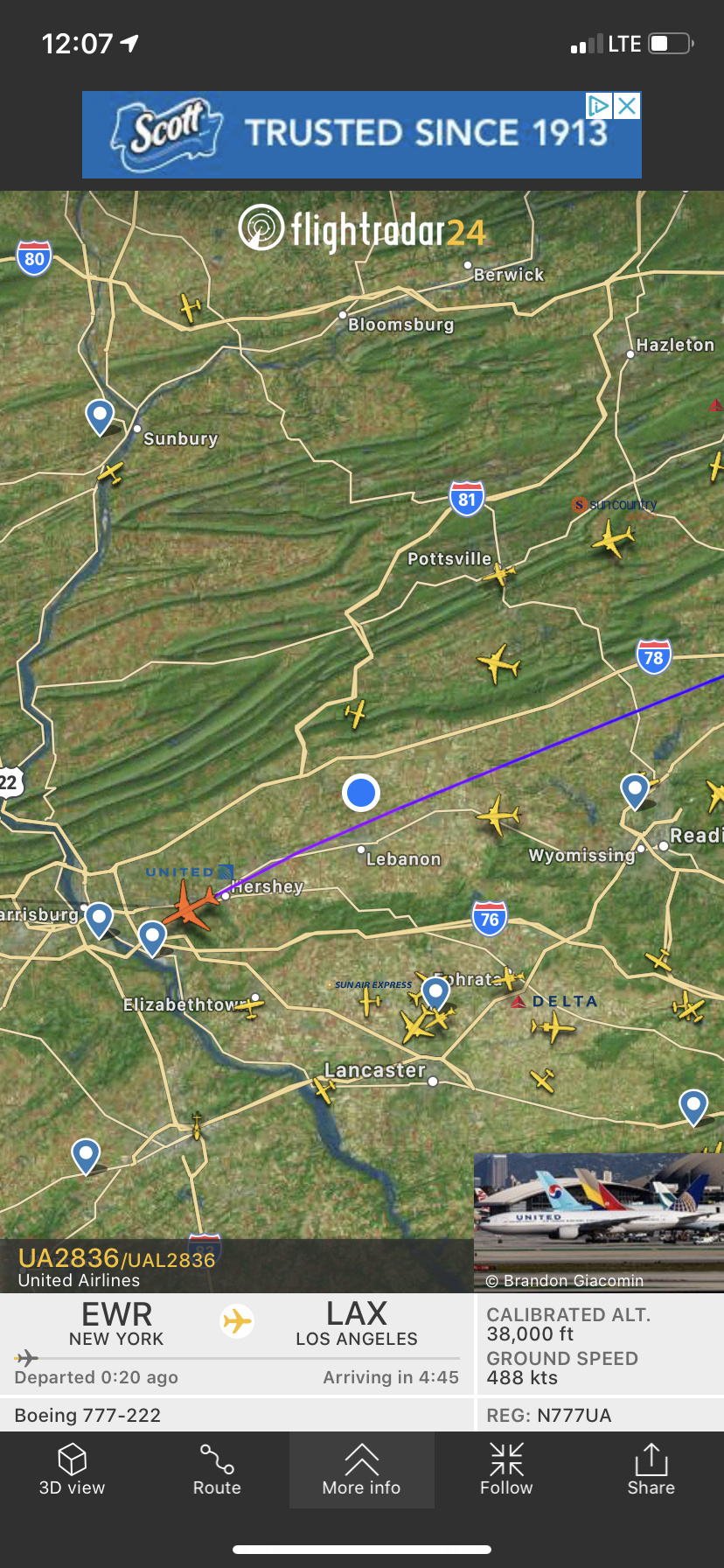Viewport: 724px width, 1568px height.
Task: Open the Scott advertisement banner
Action: click(350, 136)
